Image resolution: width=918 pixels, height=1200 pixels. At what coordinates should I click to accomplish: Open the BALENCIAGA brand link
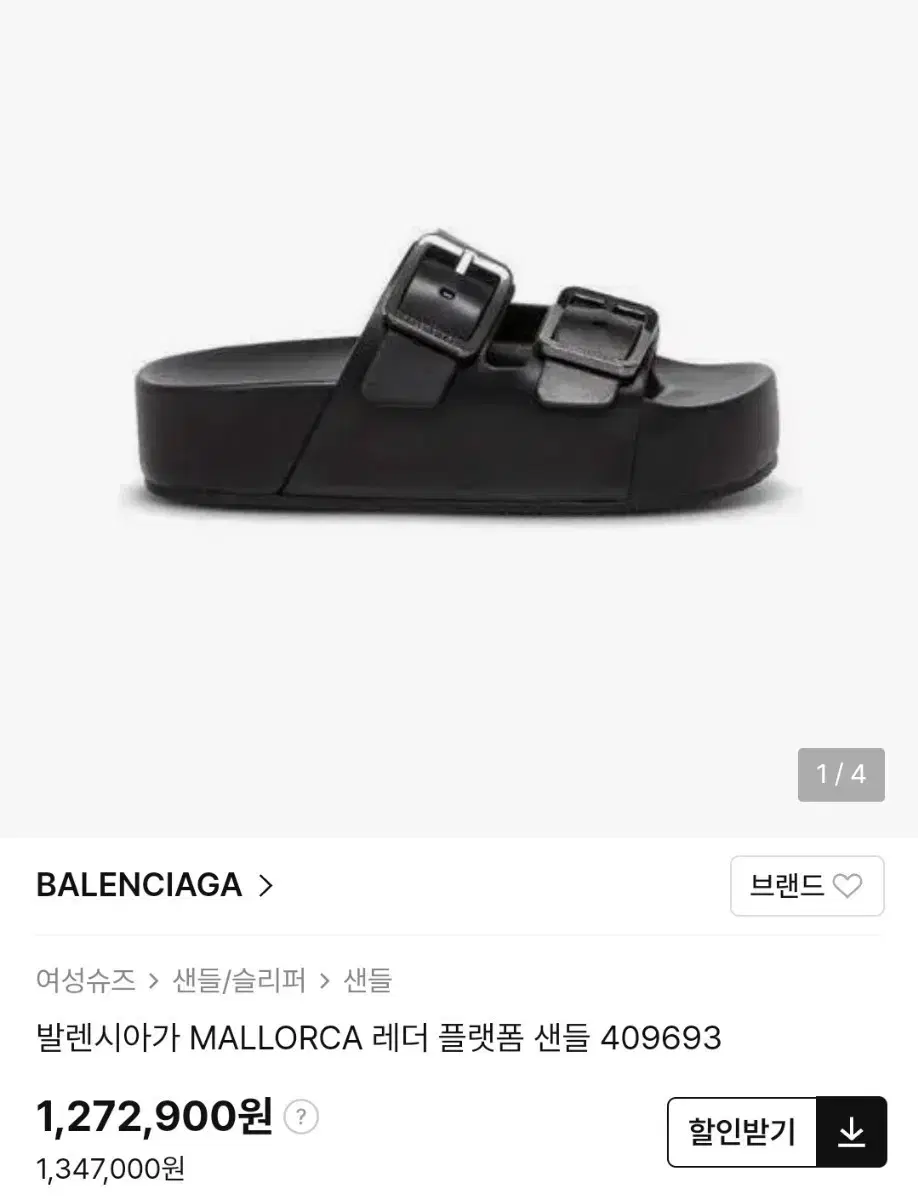140,886
